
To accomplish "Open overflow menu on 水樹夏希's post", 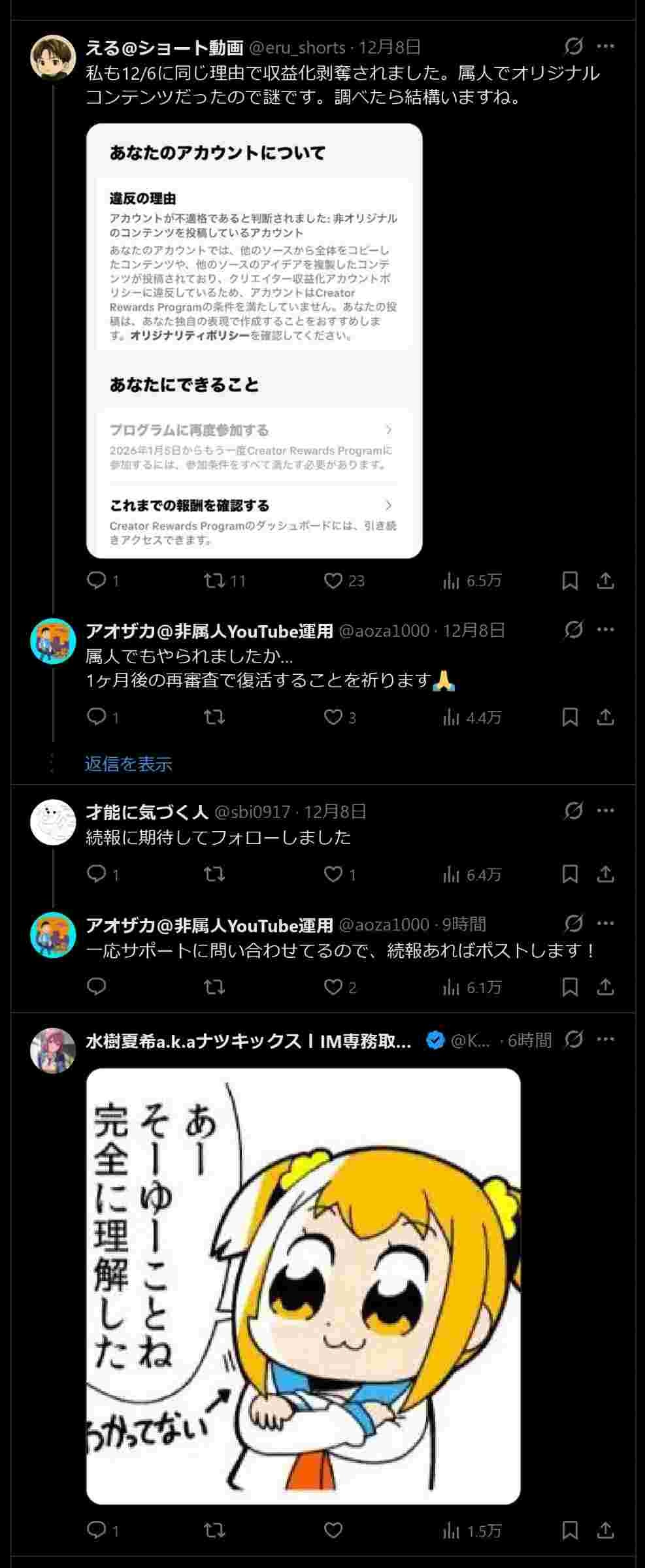I will 606,1039.
